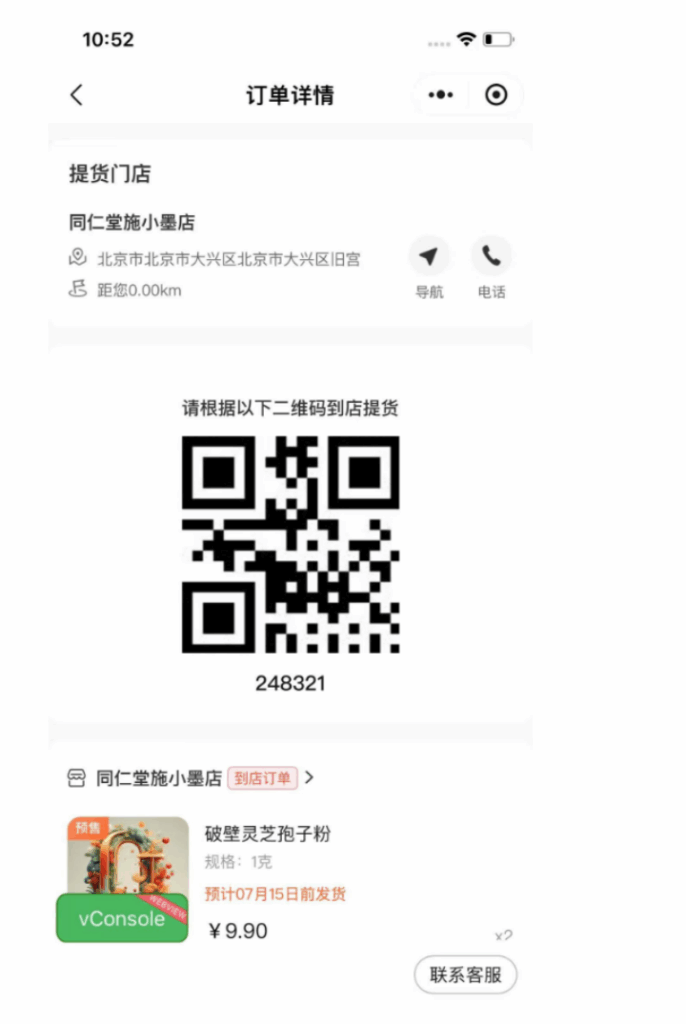Open the mini program three-dot menu
This screenshot has height=1024, width=686.
tap(441, 95)
